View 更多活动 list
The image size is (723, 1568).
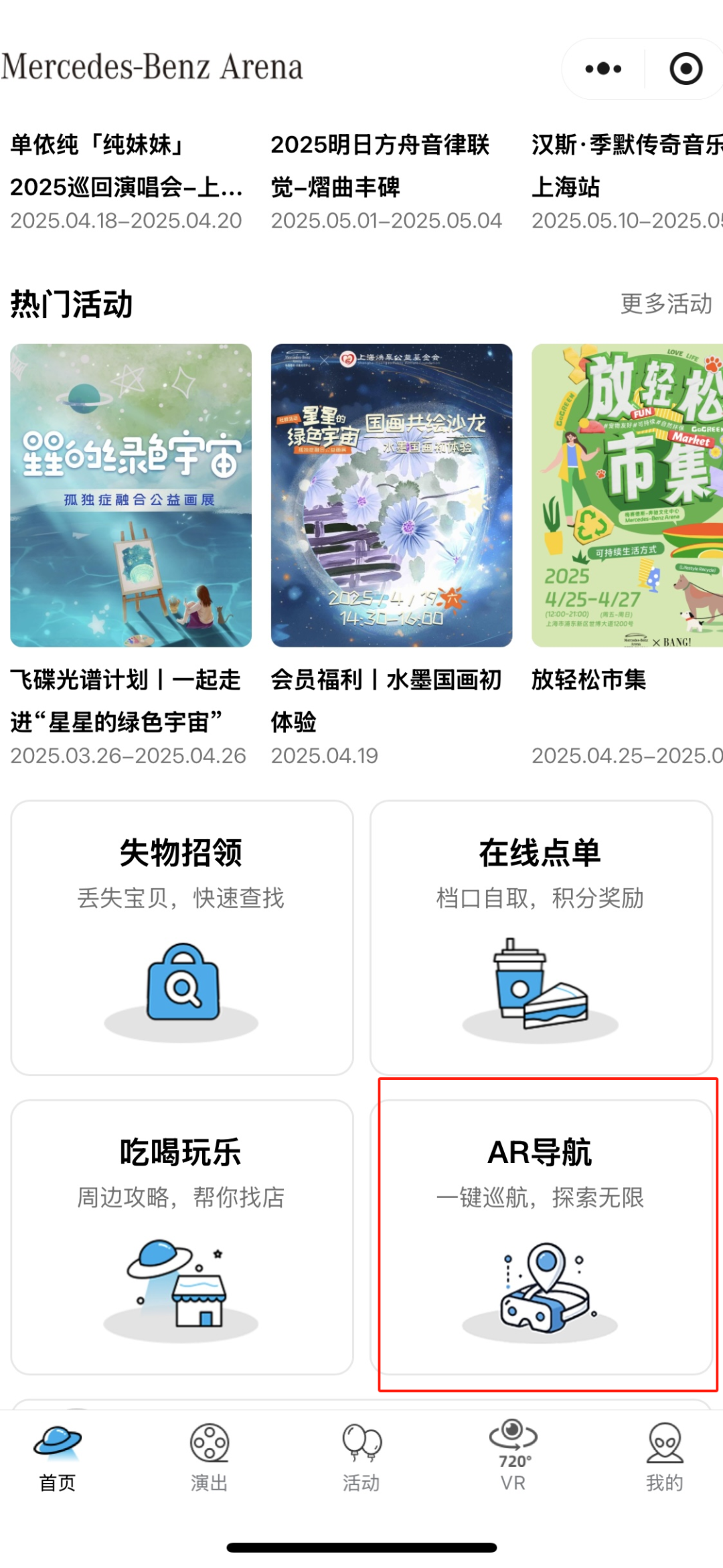[x=666, y=304]
